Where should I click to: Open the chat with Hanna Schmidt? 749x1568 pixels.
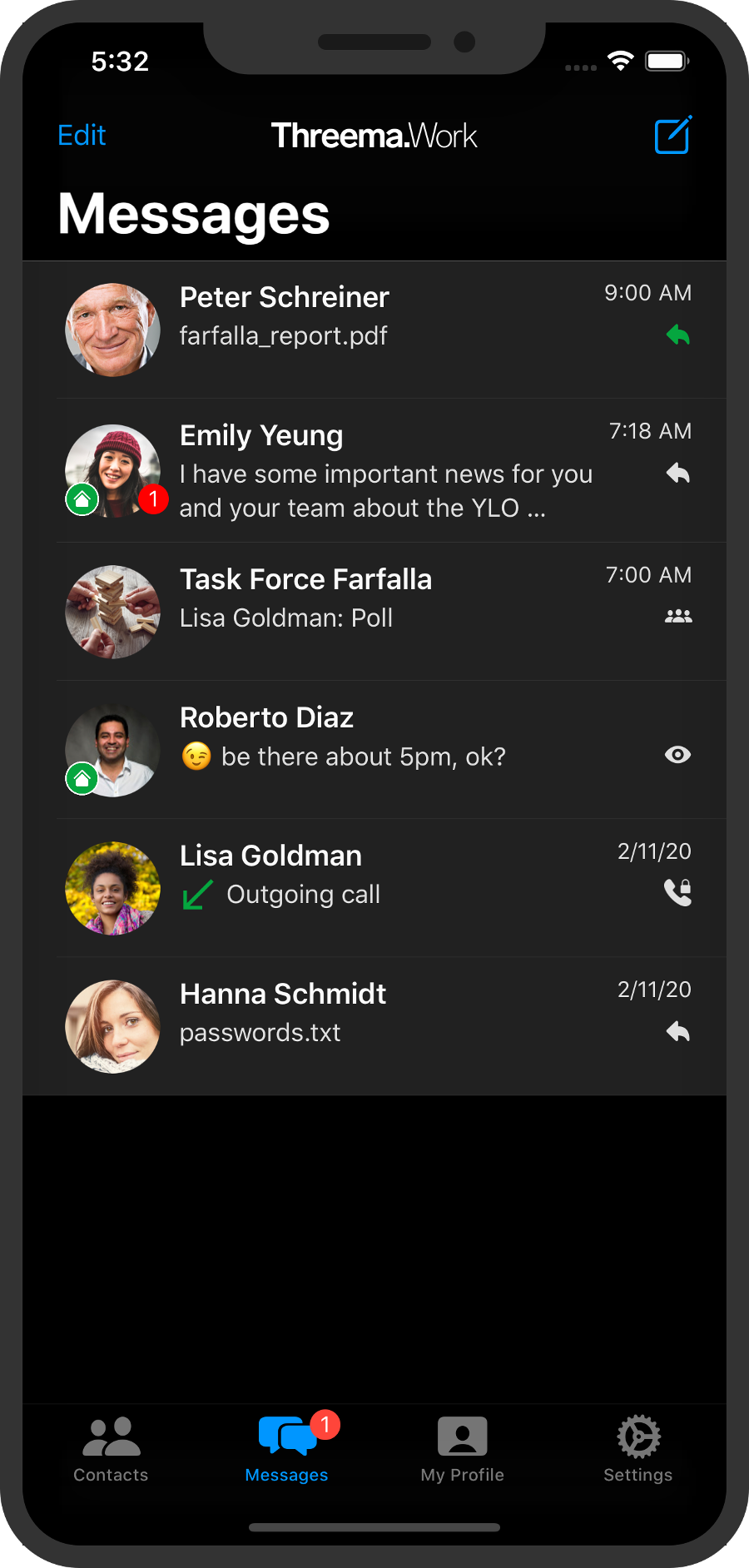pyautogui.click(x=374, y=1026)
